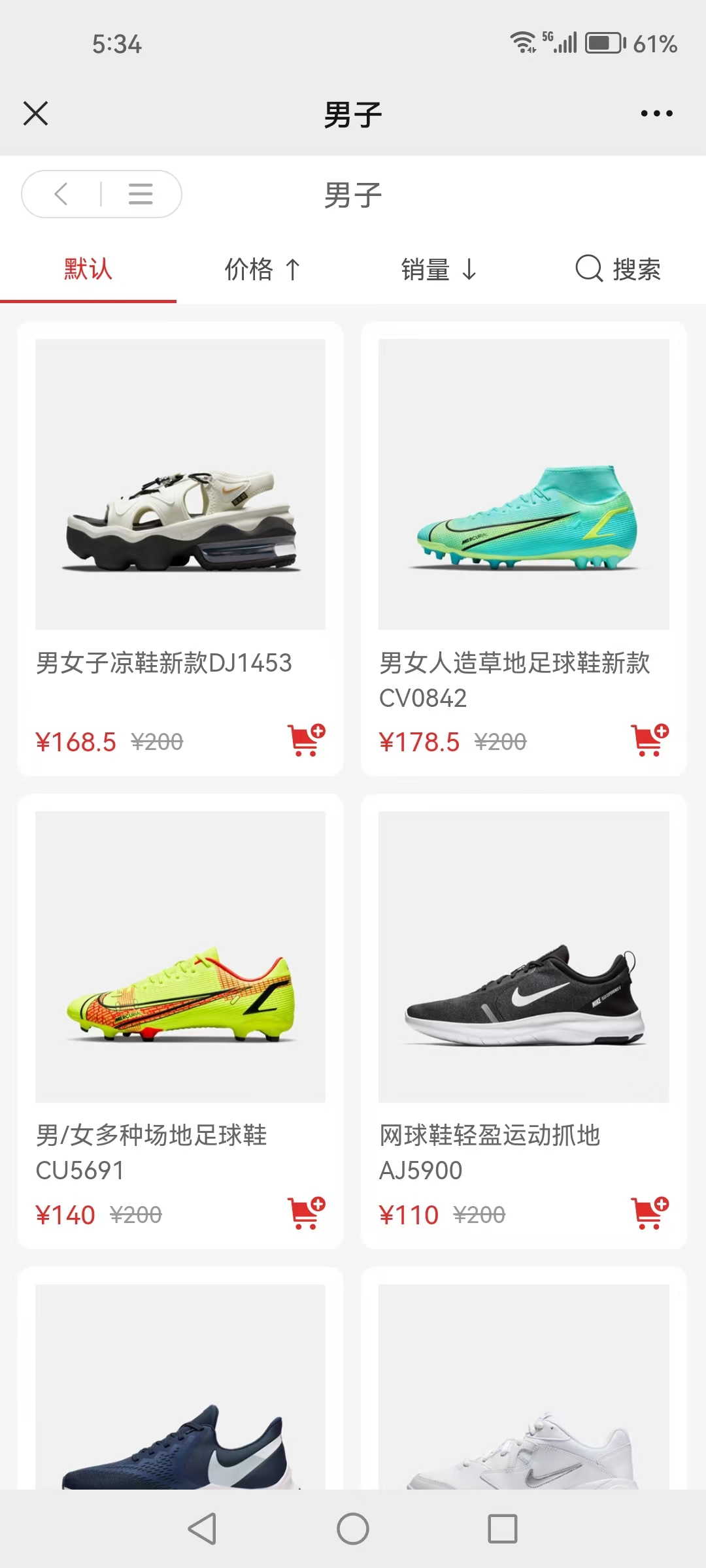Add the CU5691 football shoe to cart

pyautogui.click(x=307, y=1214)
